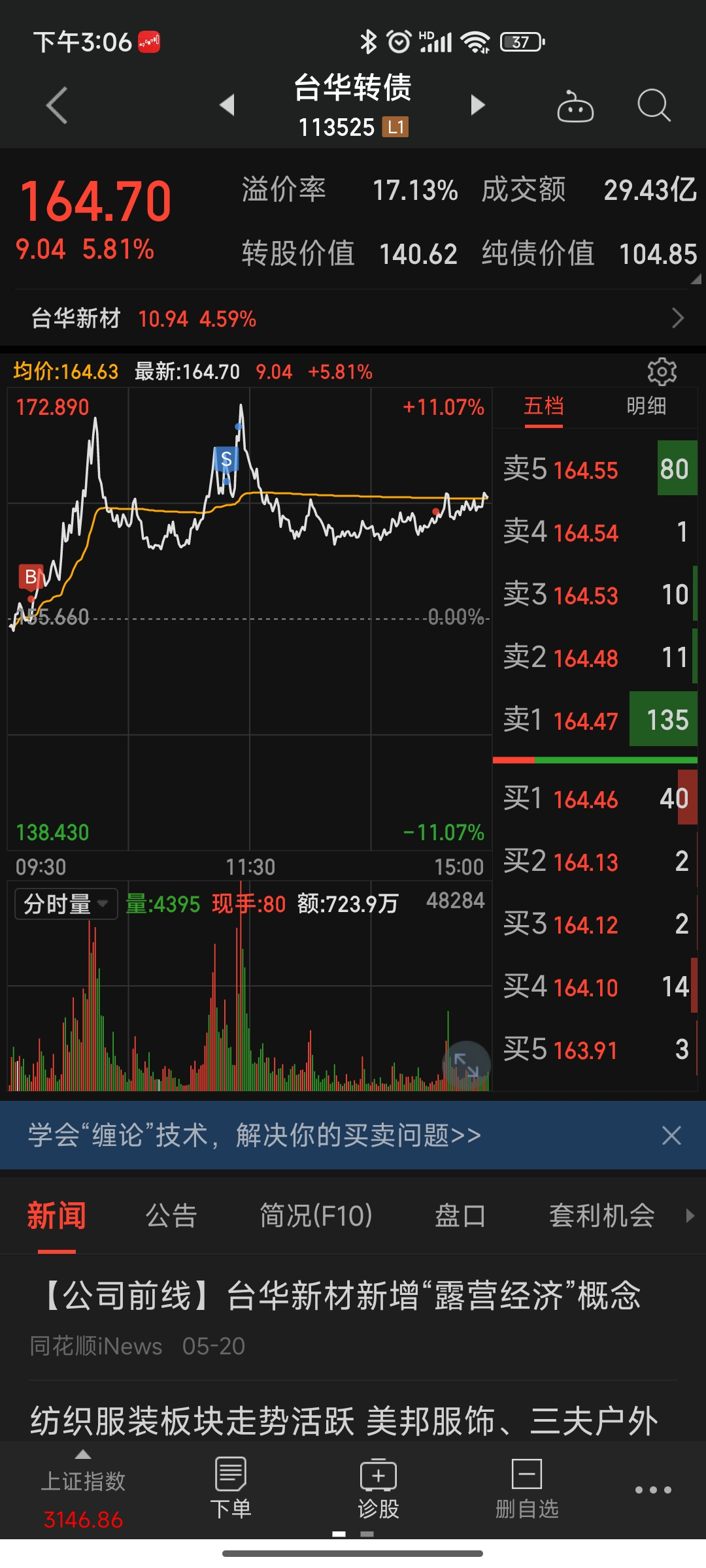Expand the chart to full screen
This screenshot has width=706, height=1568.
click(466, 1065)
